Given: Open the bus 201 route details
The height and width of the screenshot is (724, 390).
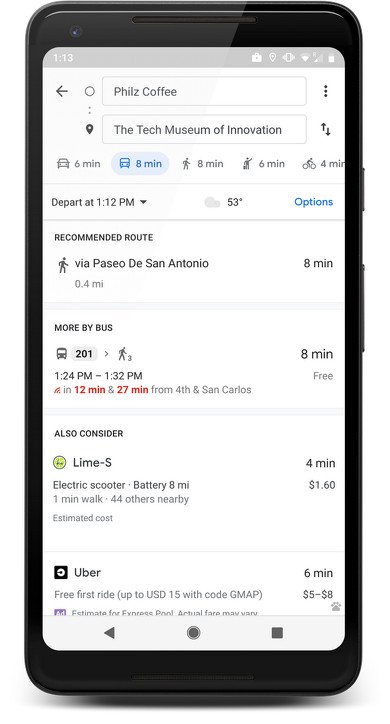Looking at the screenshot, I should click(193, 371).
